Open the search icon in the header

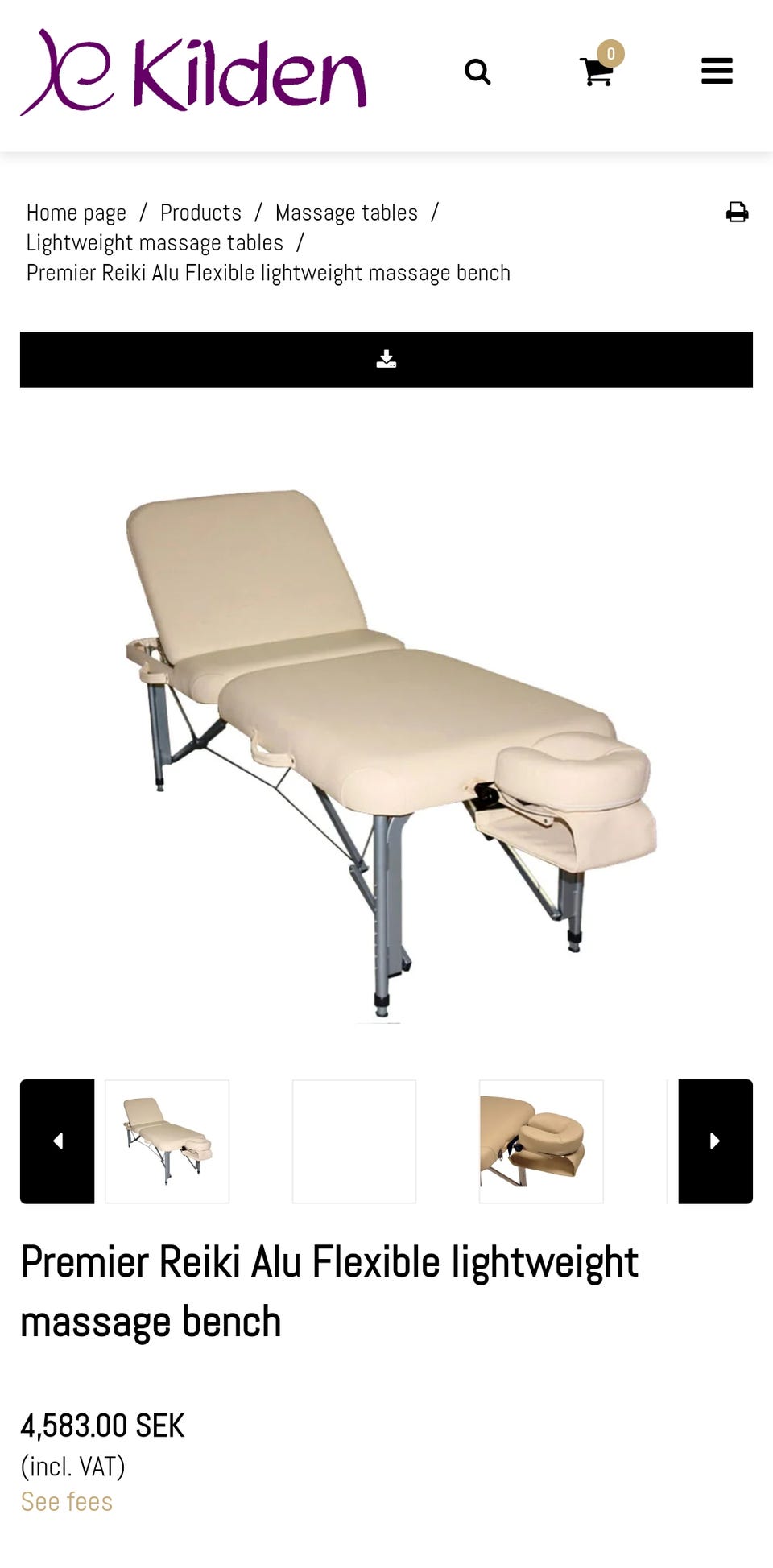tap(477, 72)
